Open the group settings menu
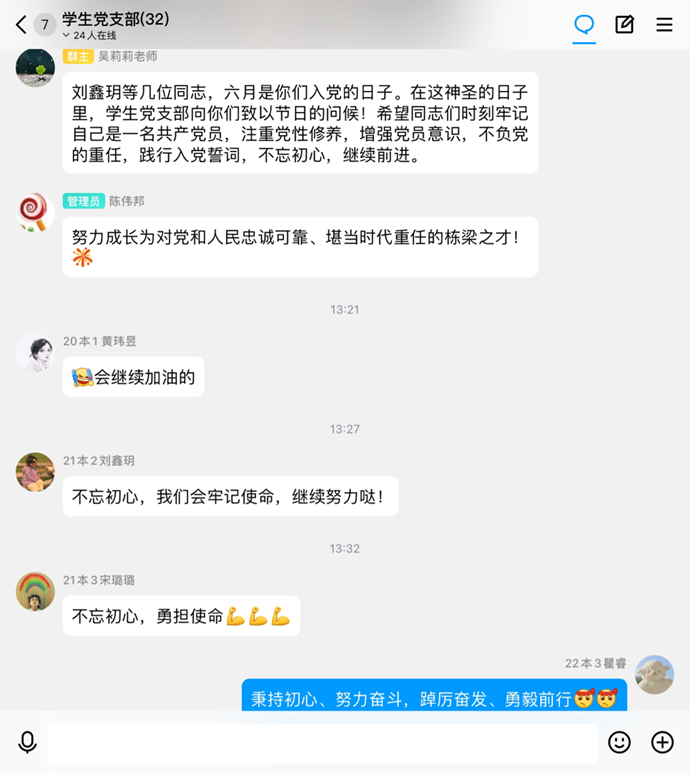Screen dimensions: 690x774 (664, 25)
